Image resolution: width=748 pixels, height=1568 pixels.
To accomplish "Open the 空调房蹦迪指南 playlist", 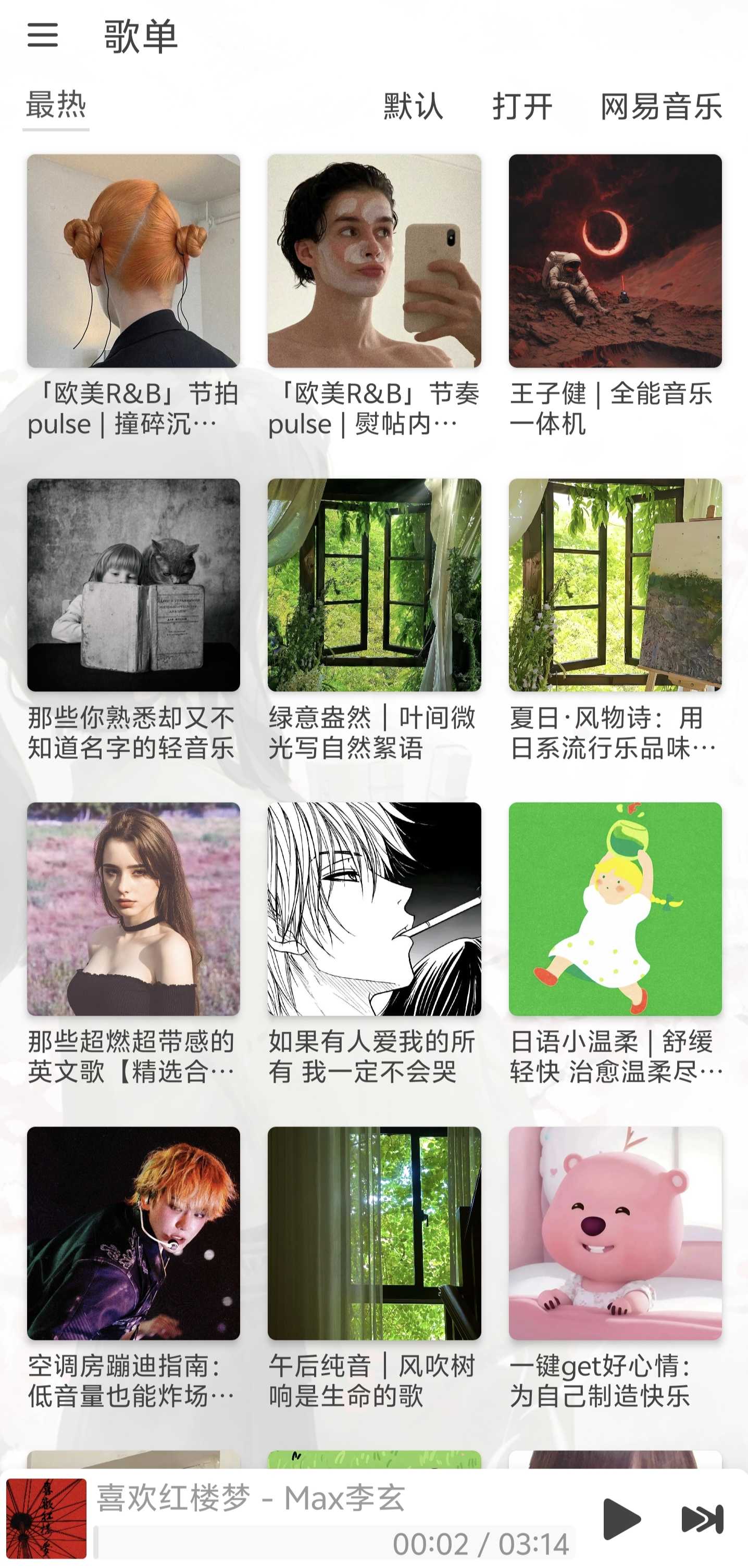I will click(x=133, y=1233).
